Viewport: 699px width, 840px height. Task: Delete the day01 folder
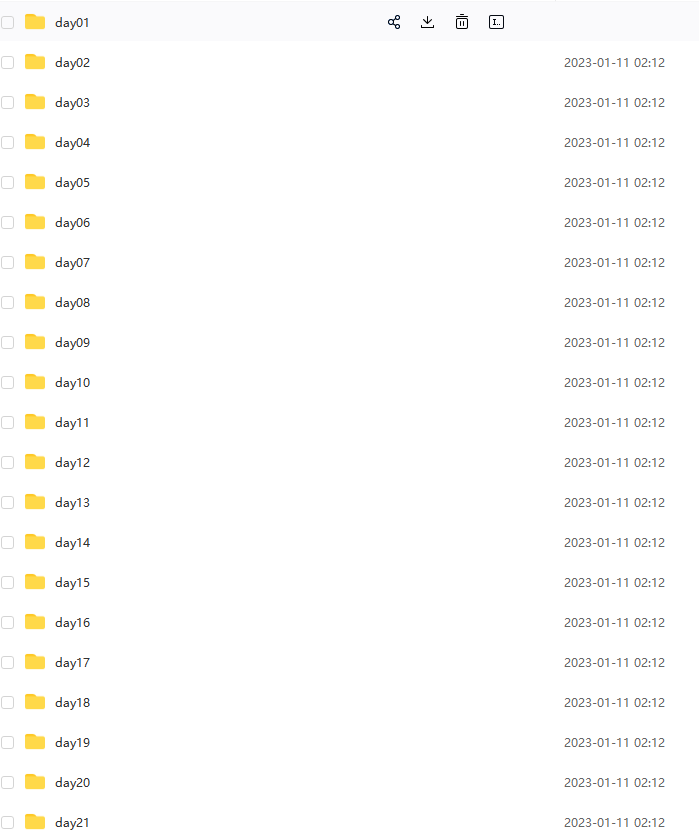[462, 22]
